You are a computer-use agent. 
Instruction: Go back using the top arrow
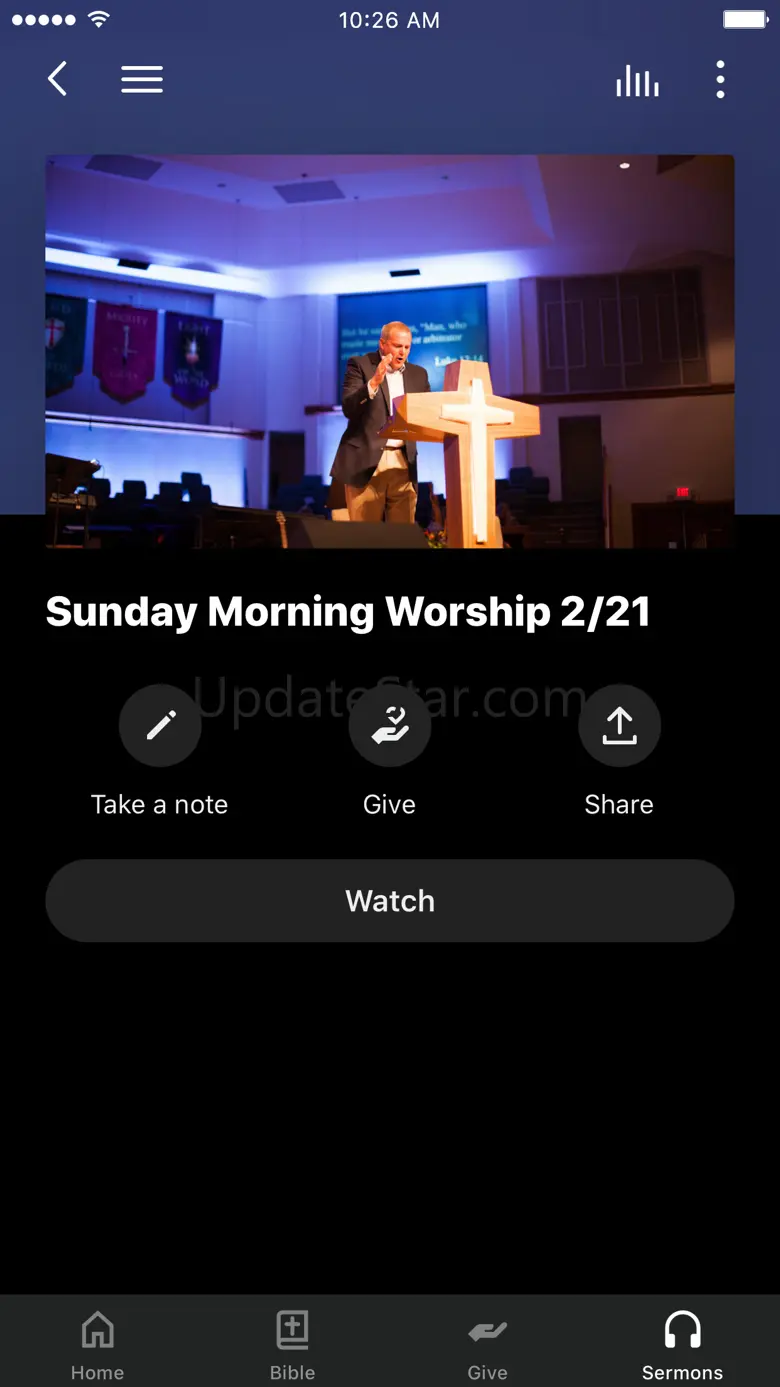pos(58,80)
